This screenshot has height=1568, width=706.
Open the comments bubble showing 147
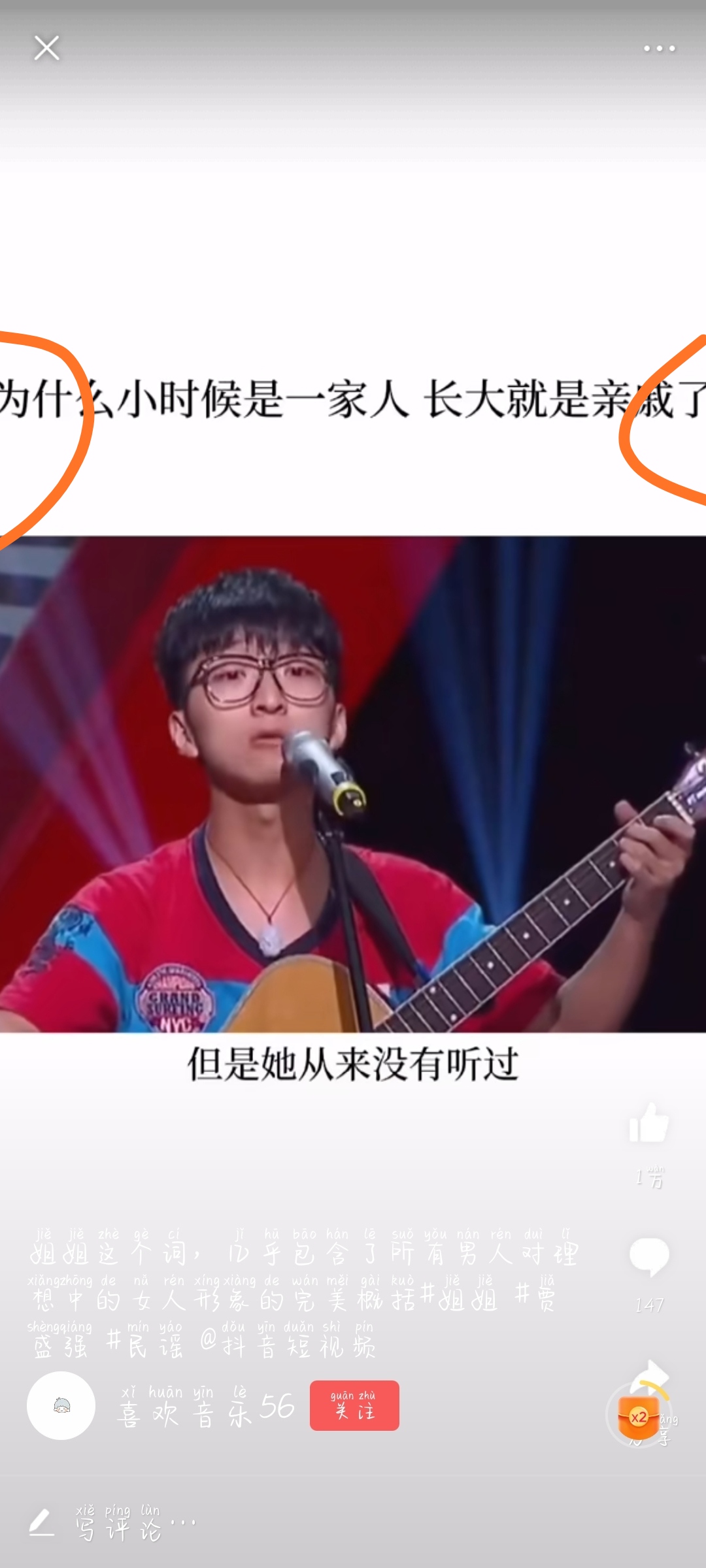coord(648,1256)
